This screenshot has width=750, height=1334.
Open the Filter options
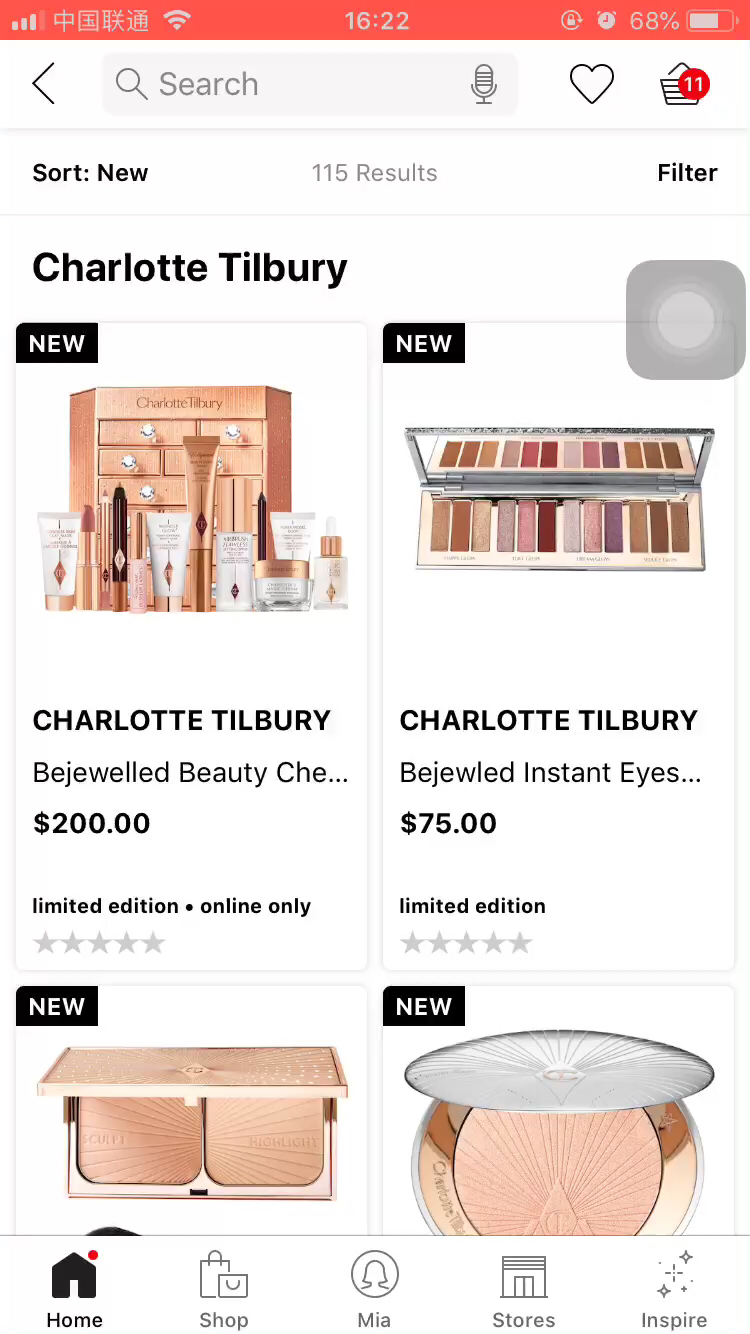tap(687, 173)
